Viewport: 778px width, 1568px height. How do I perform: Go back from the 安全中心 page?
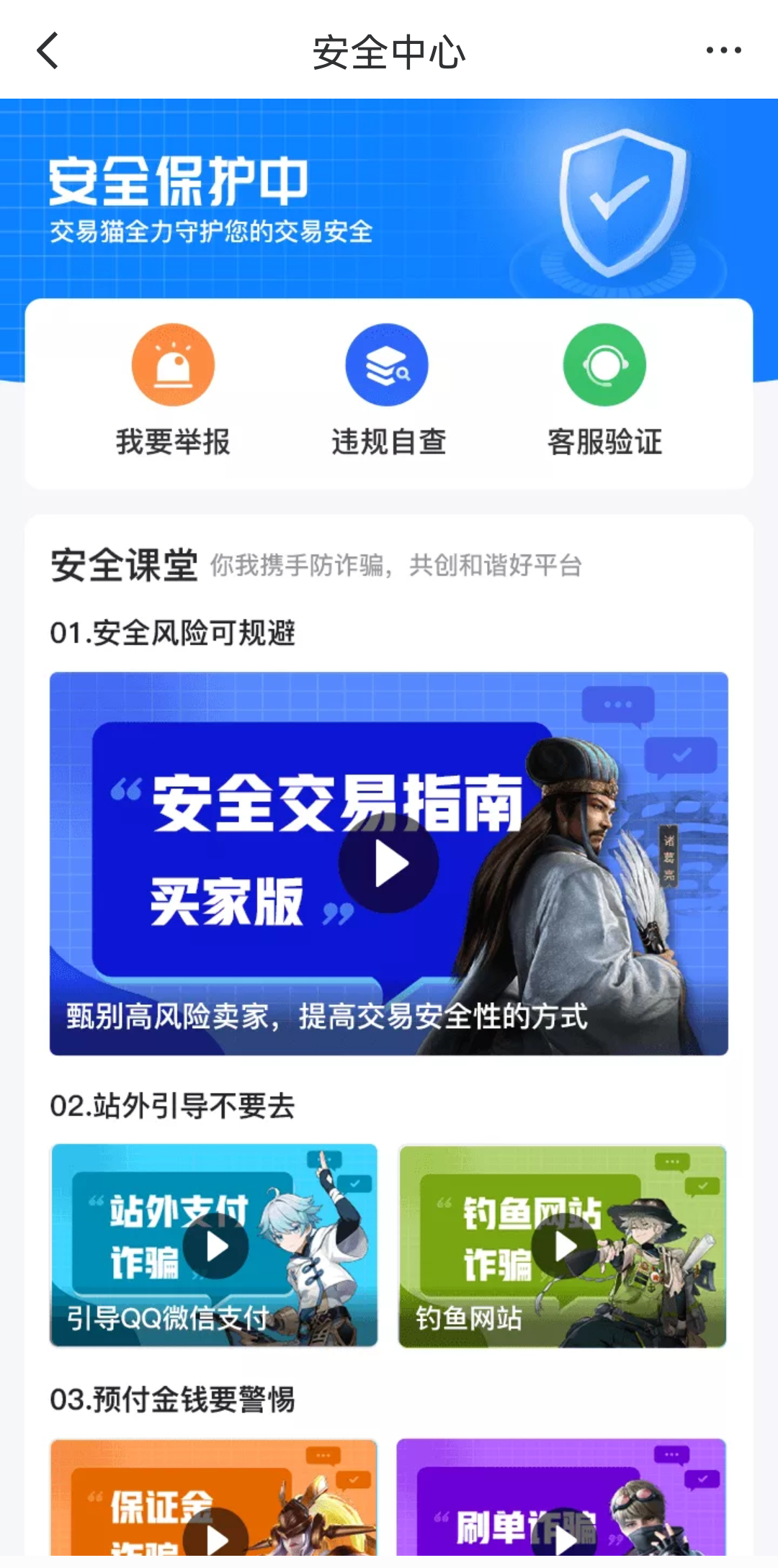coord(48,51)
